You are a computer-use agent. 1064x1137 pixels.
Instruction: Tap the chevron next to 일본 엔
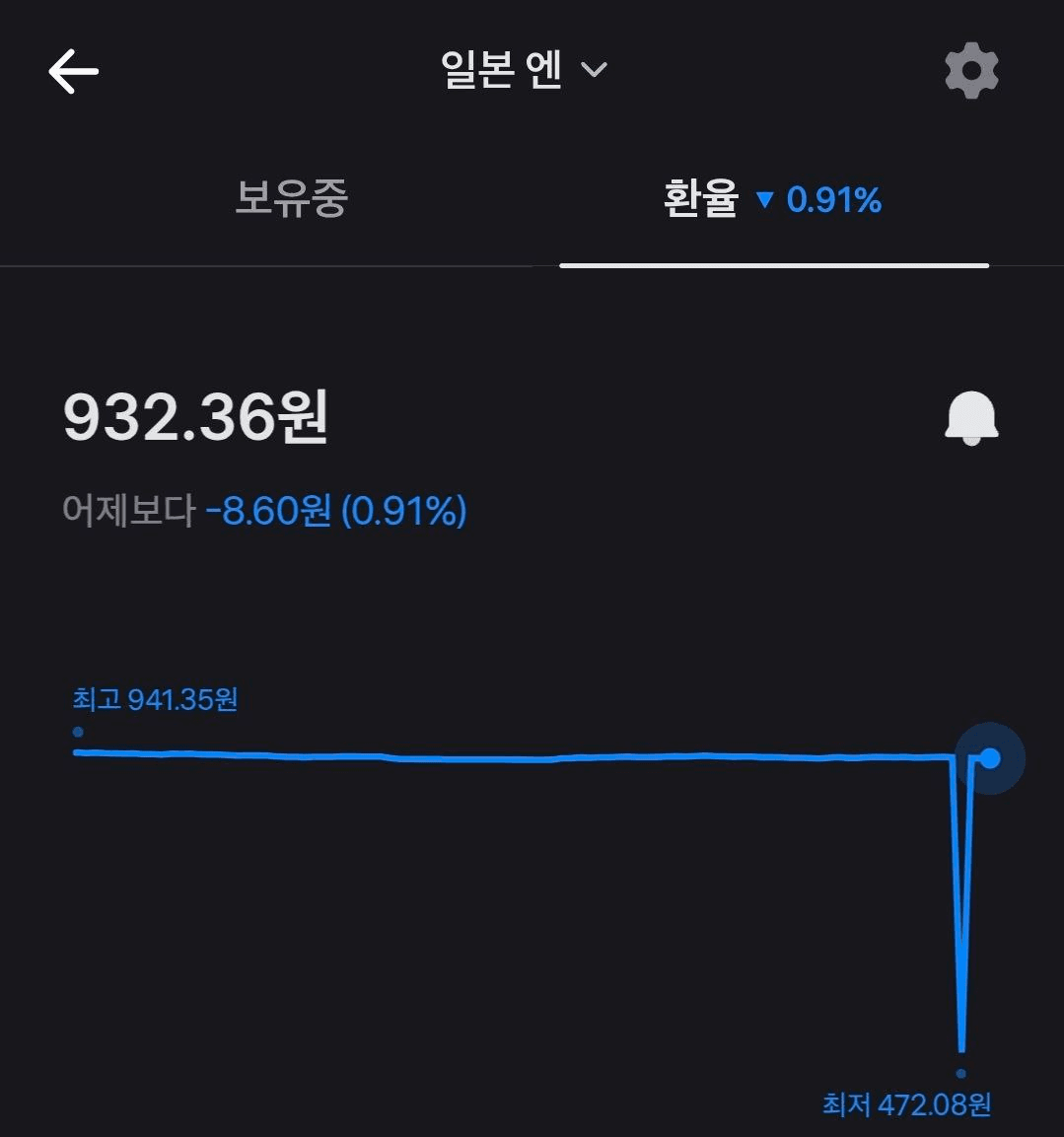[594, 70]
